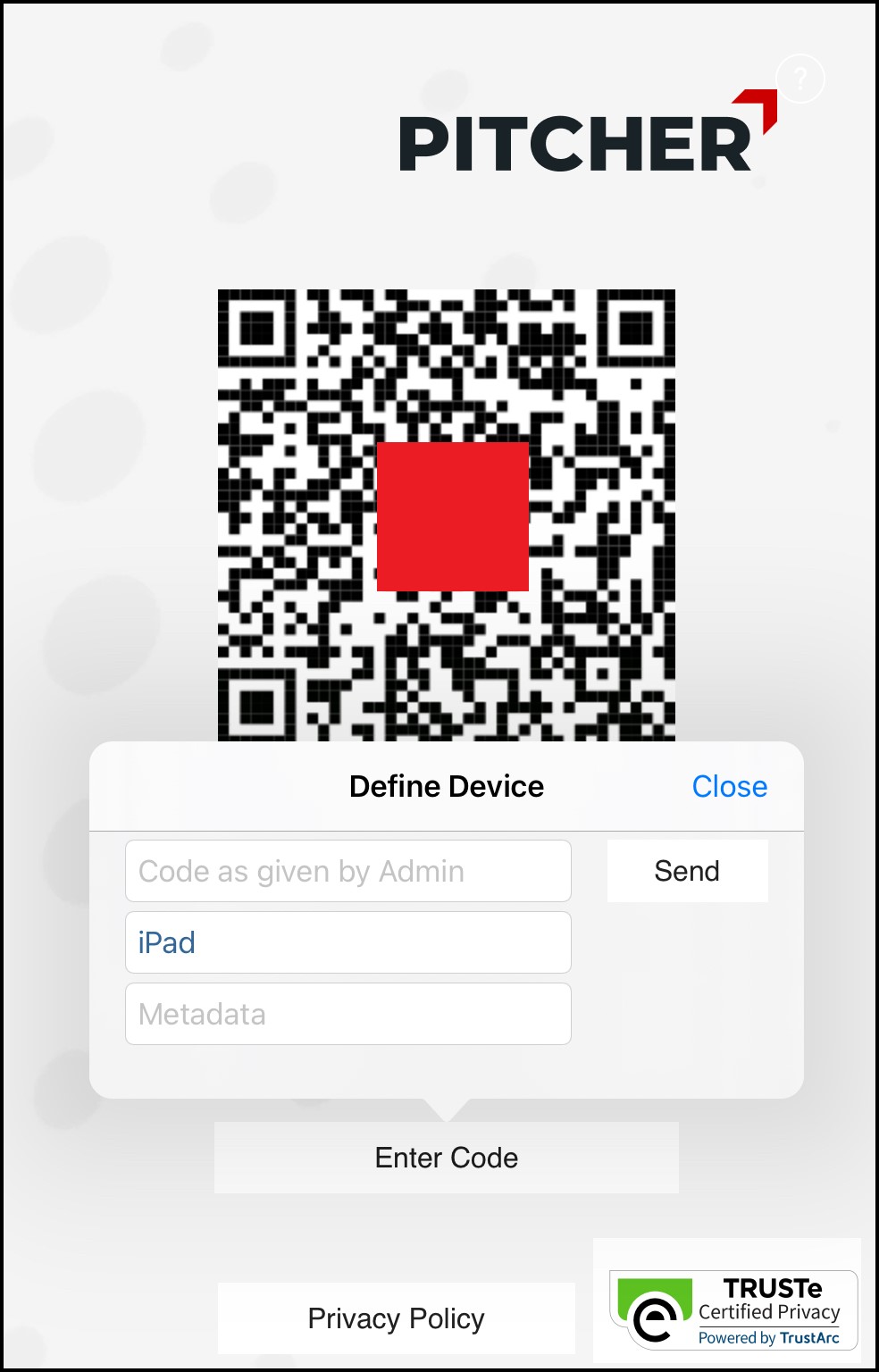Edit the iPad device name field
The height and width of the screenshot is (1372, 879).
pos(348,942)
